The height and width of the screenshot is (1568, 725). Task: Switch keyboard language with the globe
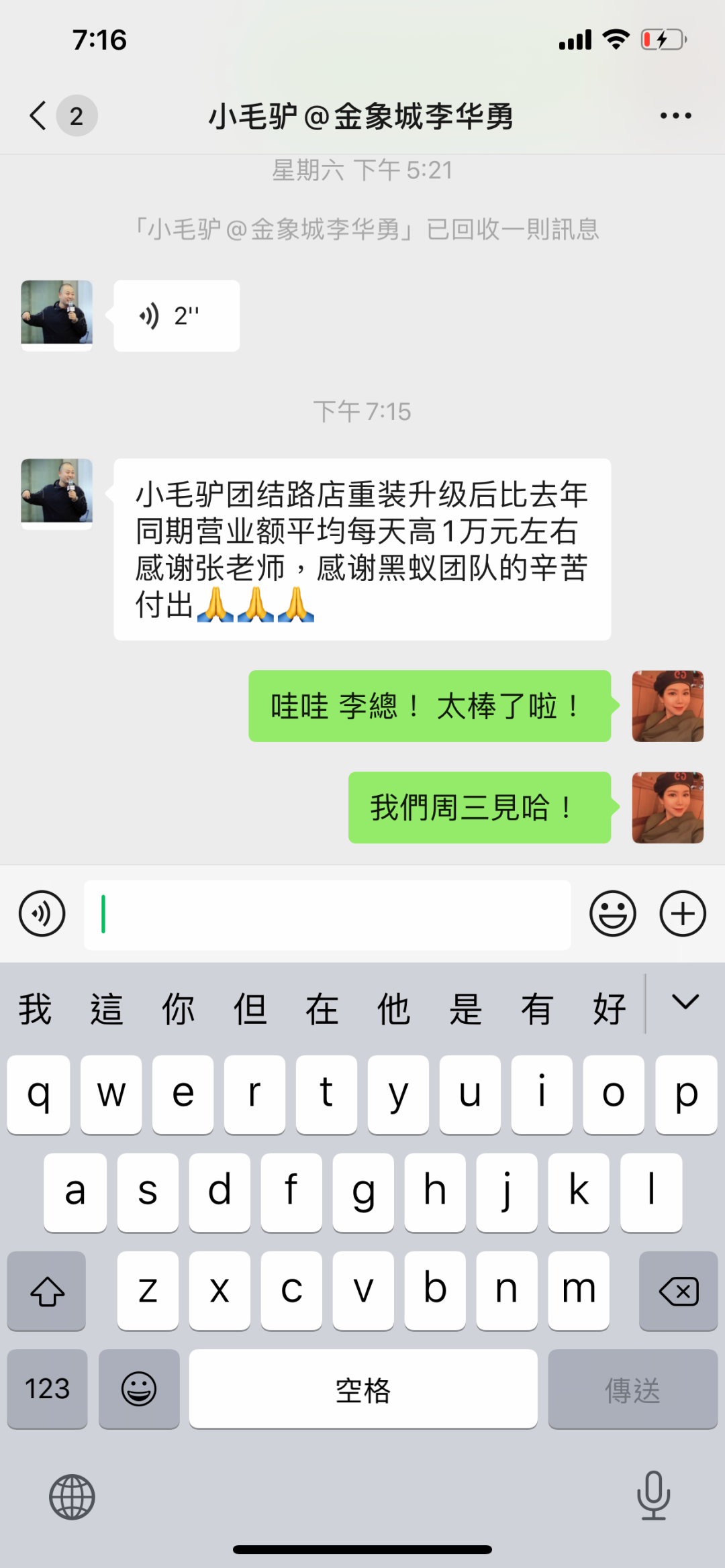[72, 1497]
